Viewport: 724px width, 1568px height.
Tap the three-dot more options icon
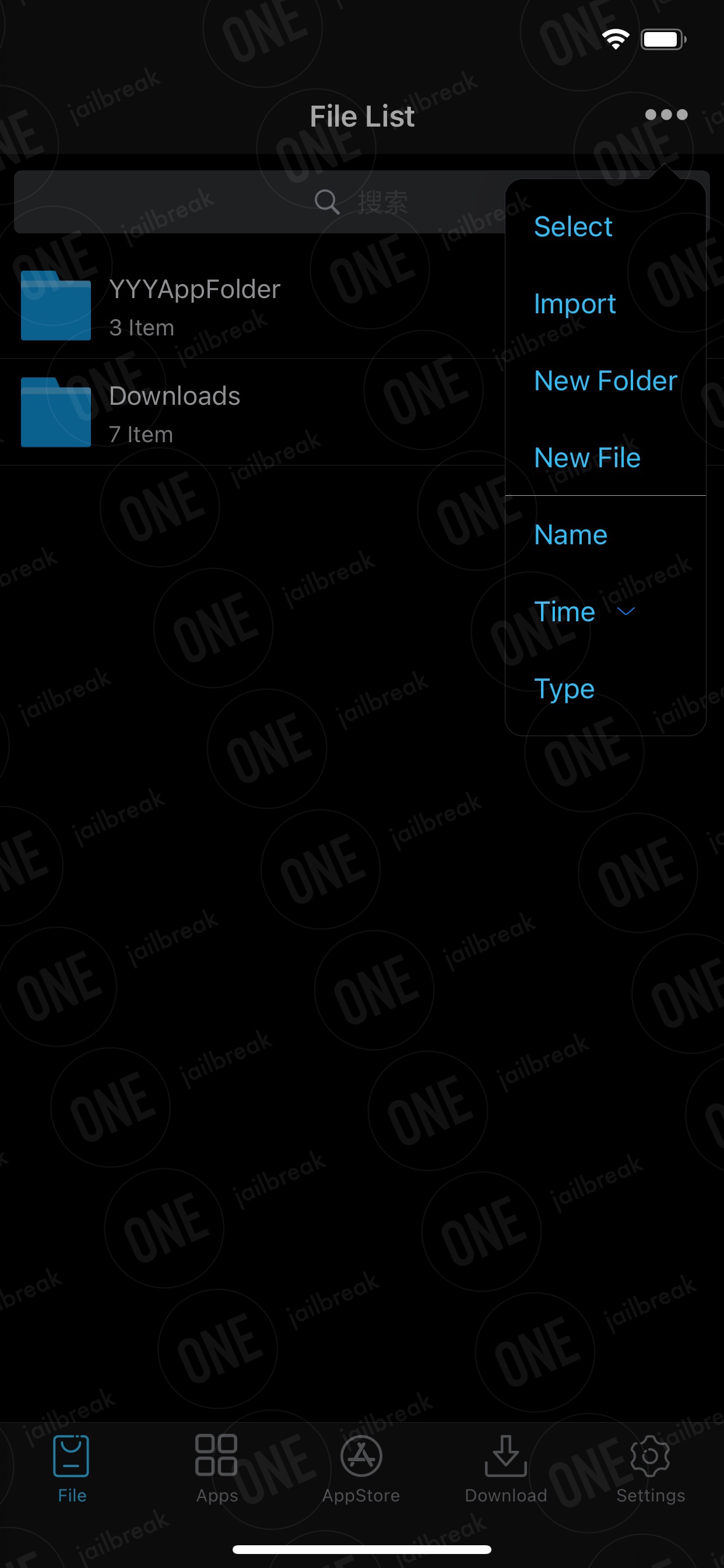pyautogui.click(x=666, y=115)
